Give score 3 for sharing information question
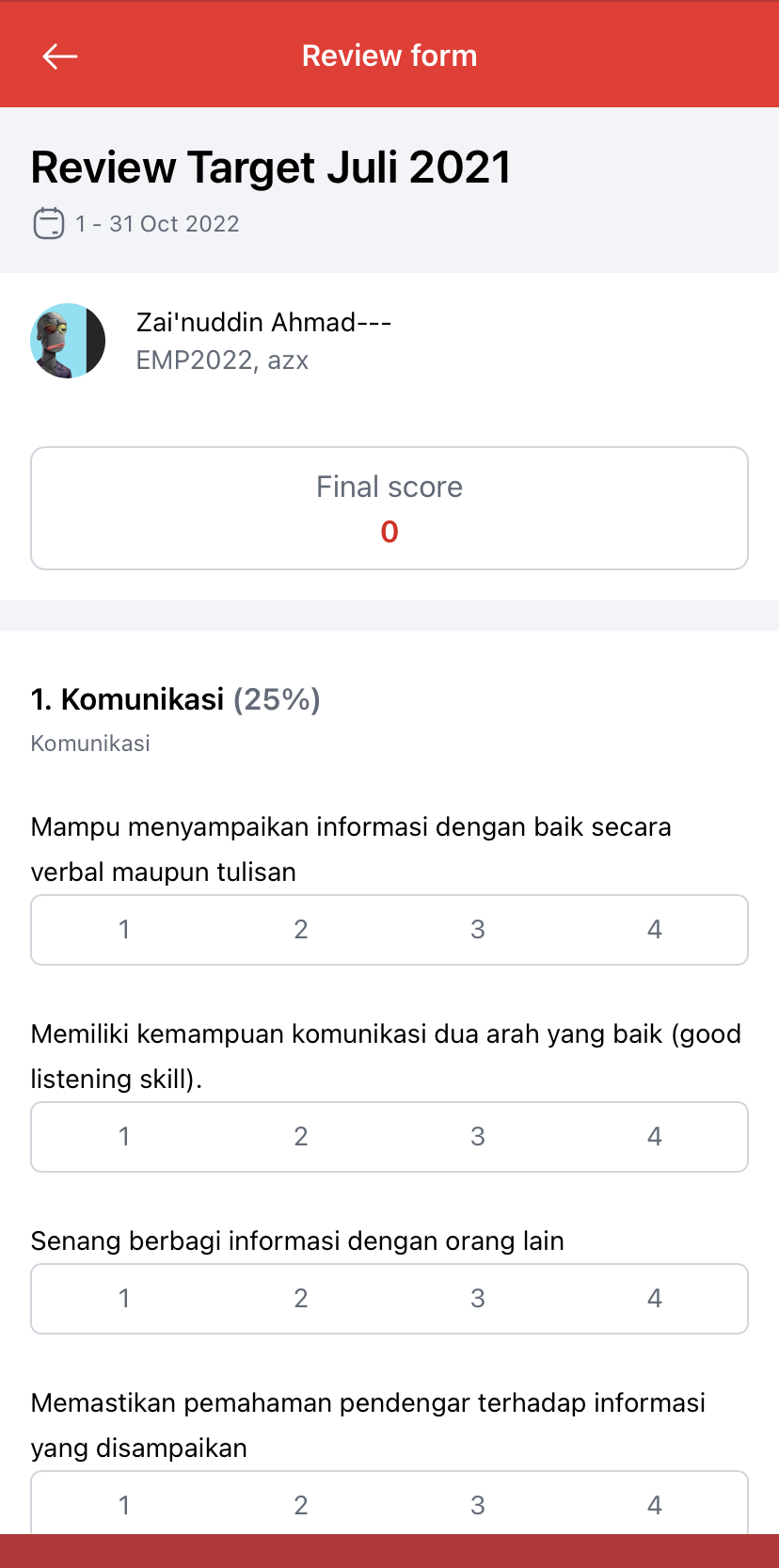This screenshot has height=1568, width=779. pos(477,1298)
